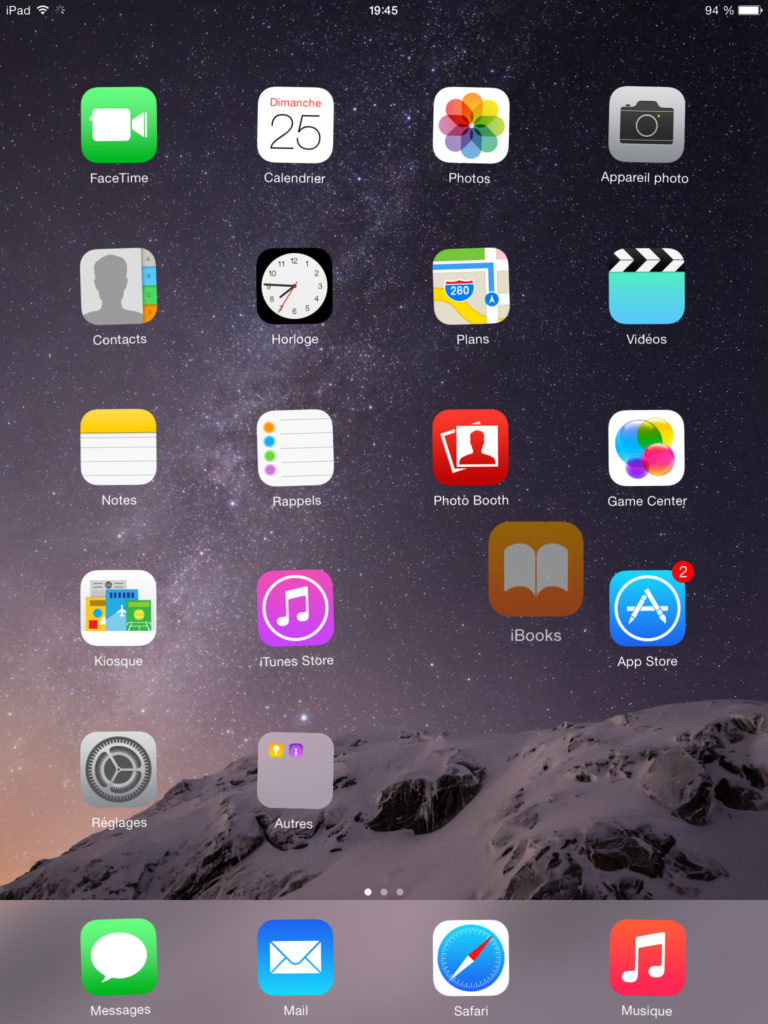The width and height of the screenshot is (768, 1024).
Task: Open App Store with 2 updates badge
Action: pyautogui.click(x=647, y=608)
